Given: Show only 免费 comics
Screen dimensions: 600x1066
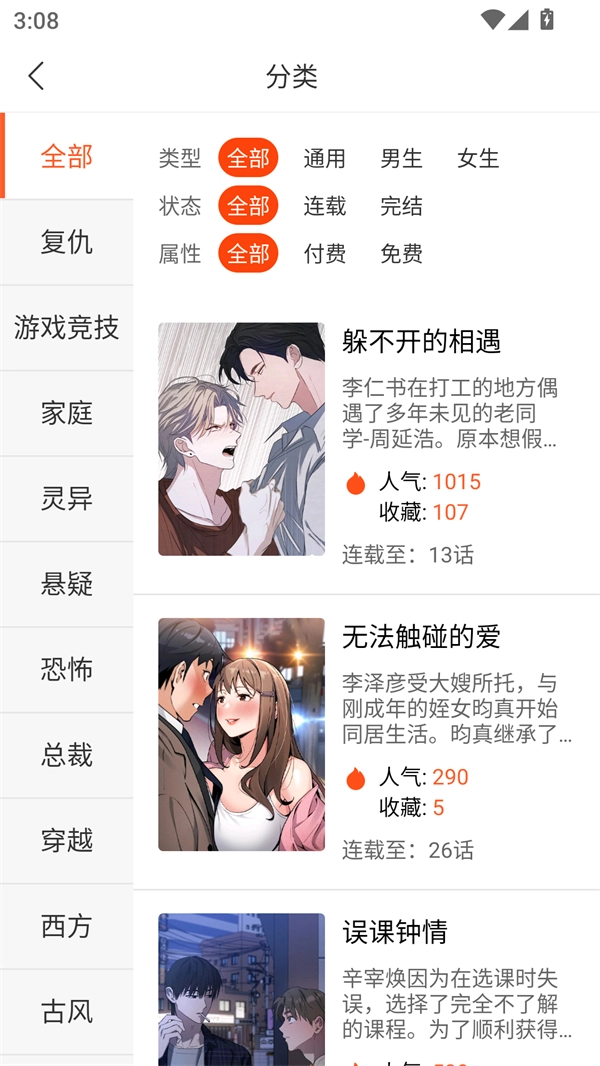Looking at the screenshot, I should 401,254.
